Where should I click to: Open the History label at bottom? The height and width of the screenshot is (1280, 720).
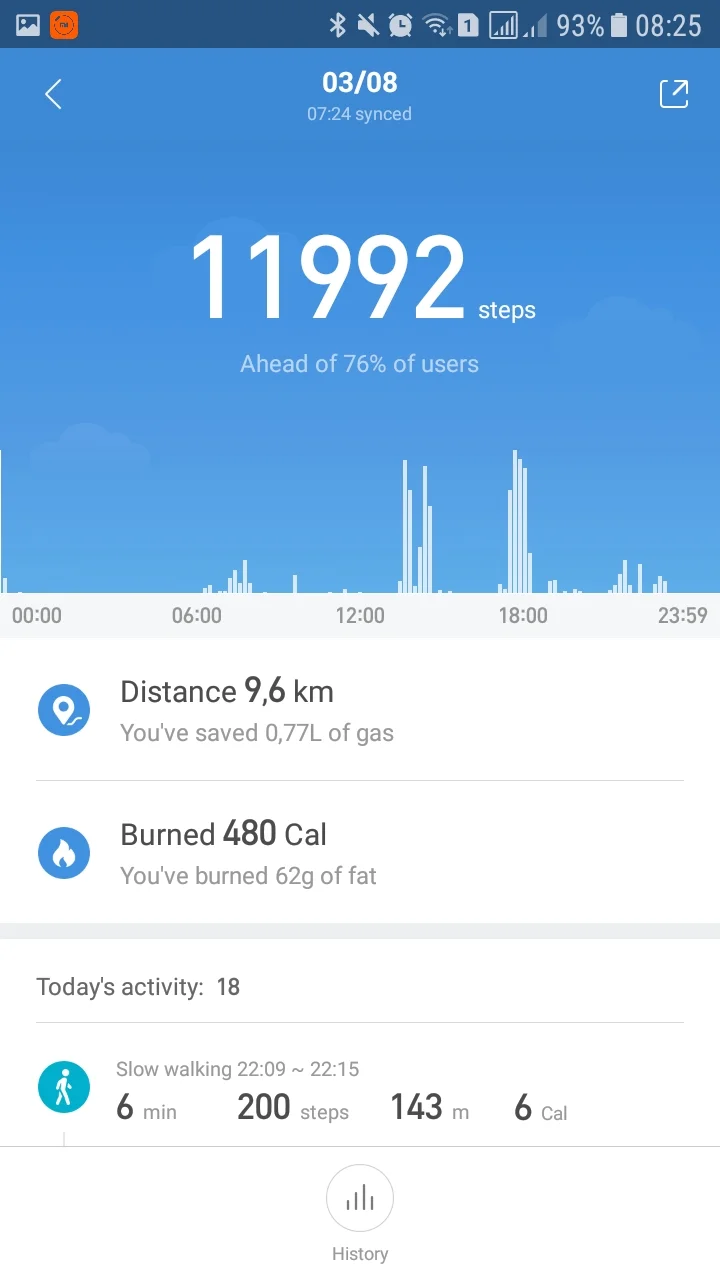(x=360, y=1253)
